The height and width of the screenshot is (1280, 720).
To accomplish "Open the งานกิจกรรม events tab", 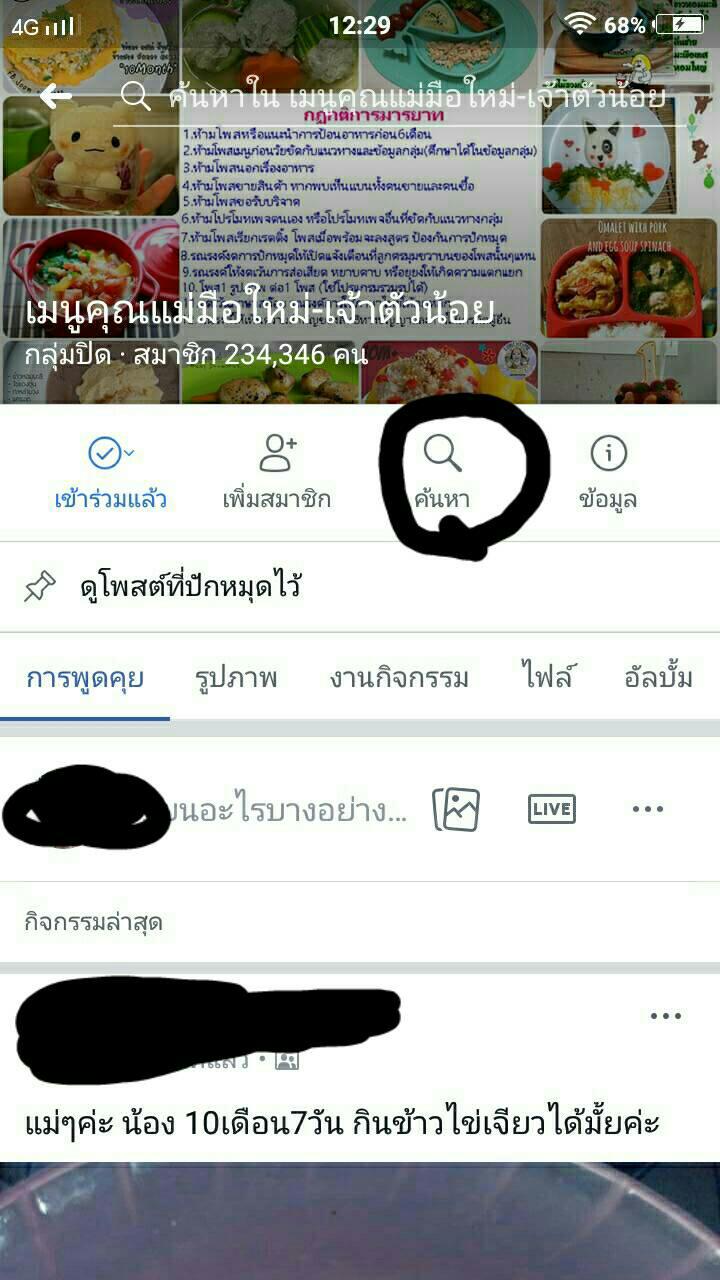I will (398, 678).
